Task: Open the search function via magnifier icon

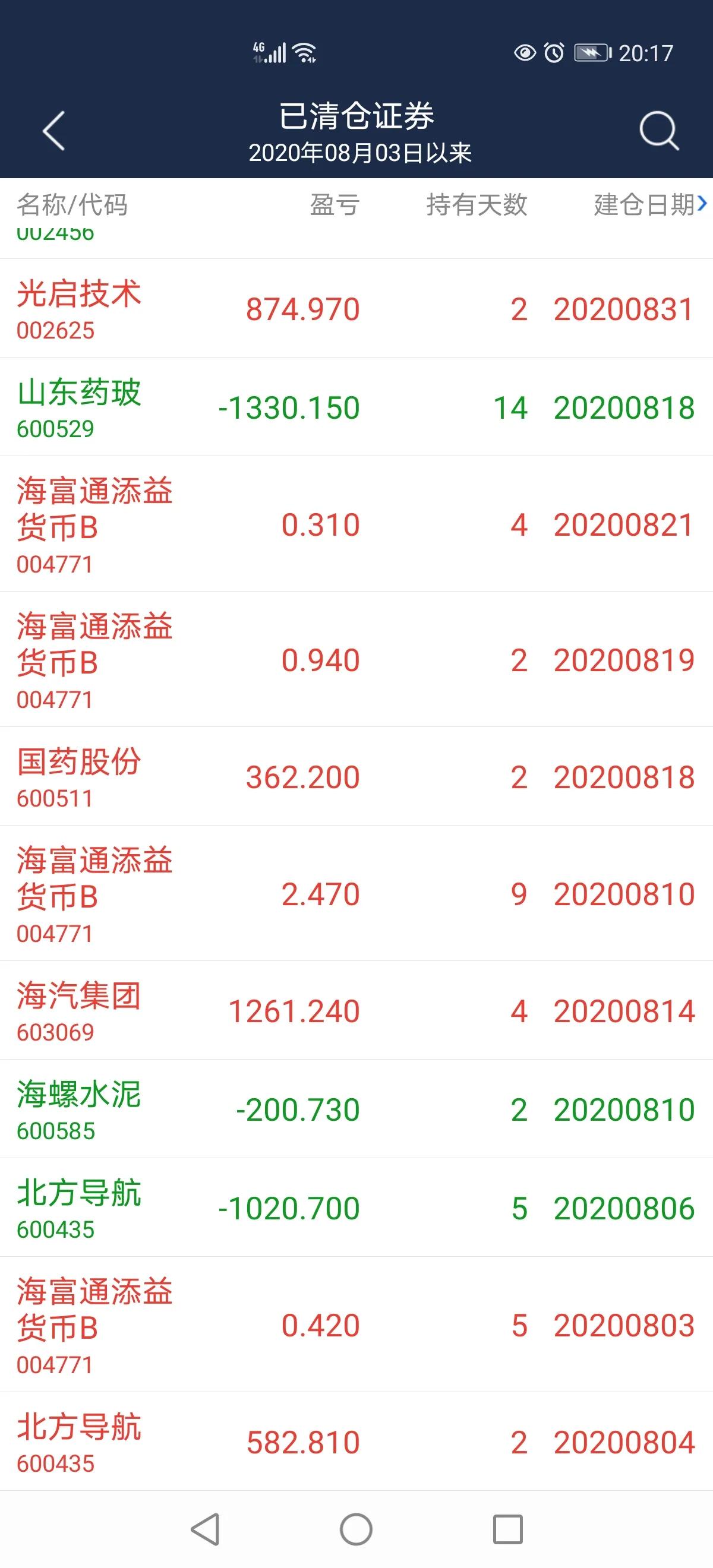Action: 658,131
